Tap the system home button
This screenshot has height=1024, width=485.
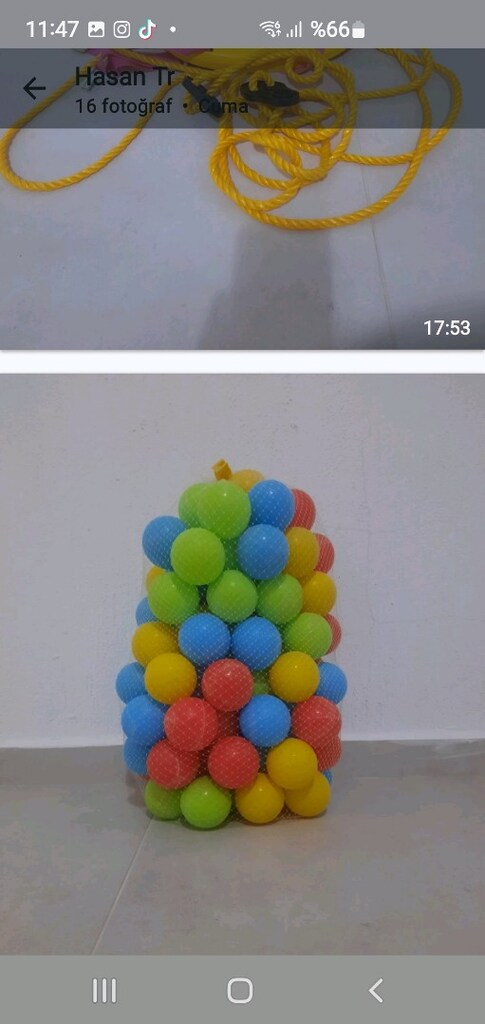click(x=240, y=990)
